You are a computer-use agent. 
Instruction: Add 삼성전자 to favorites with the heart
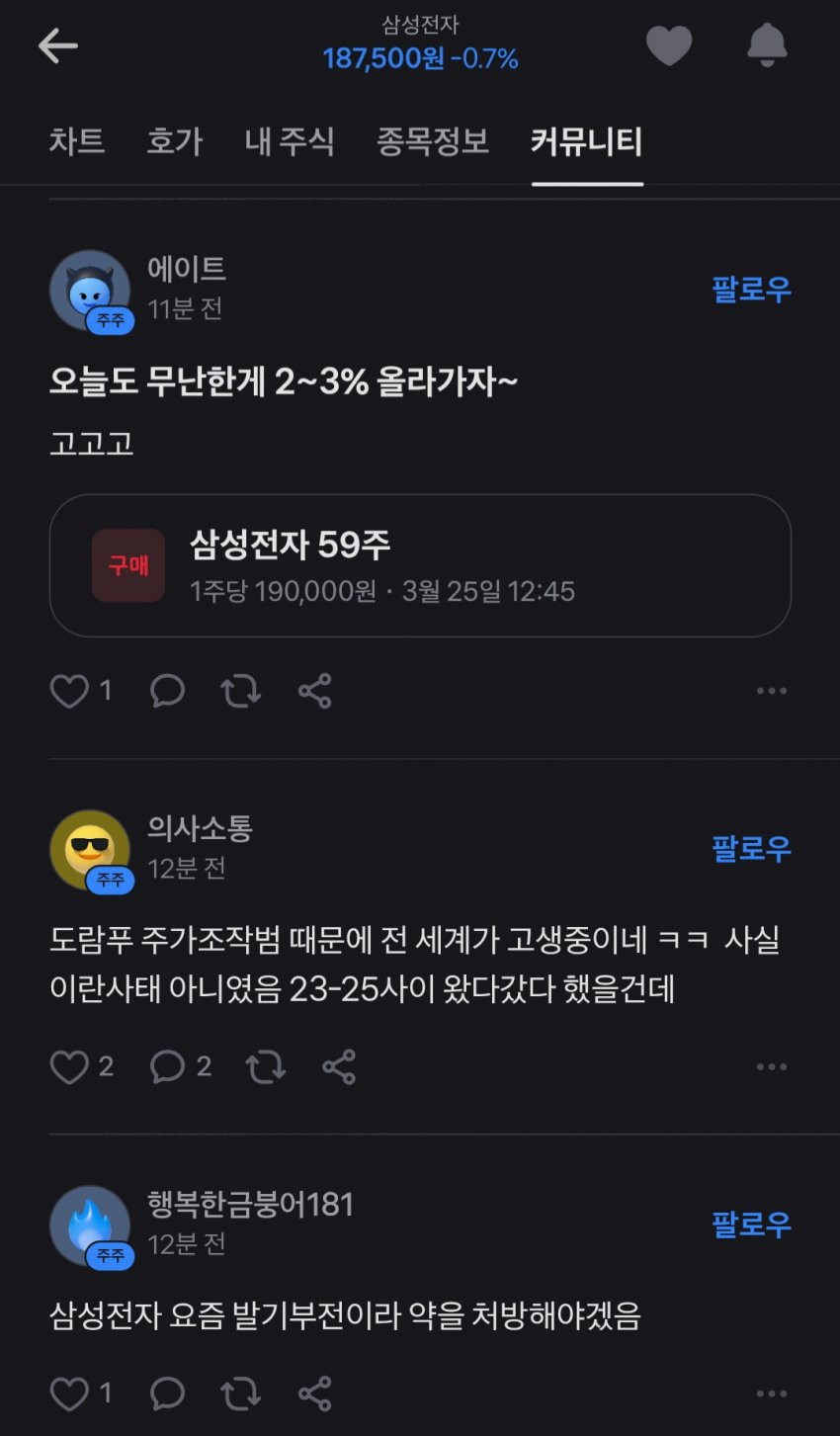tap(669, 45)
